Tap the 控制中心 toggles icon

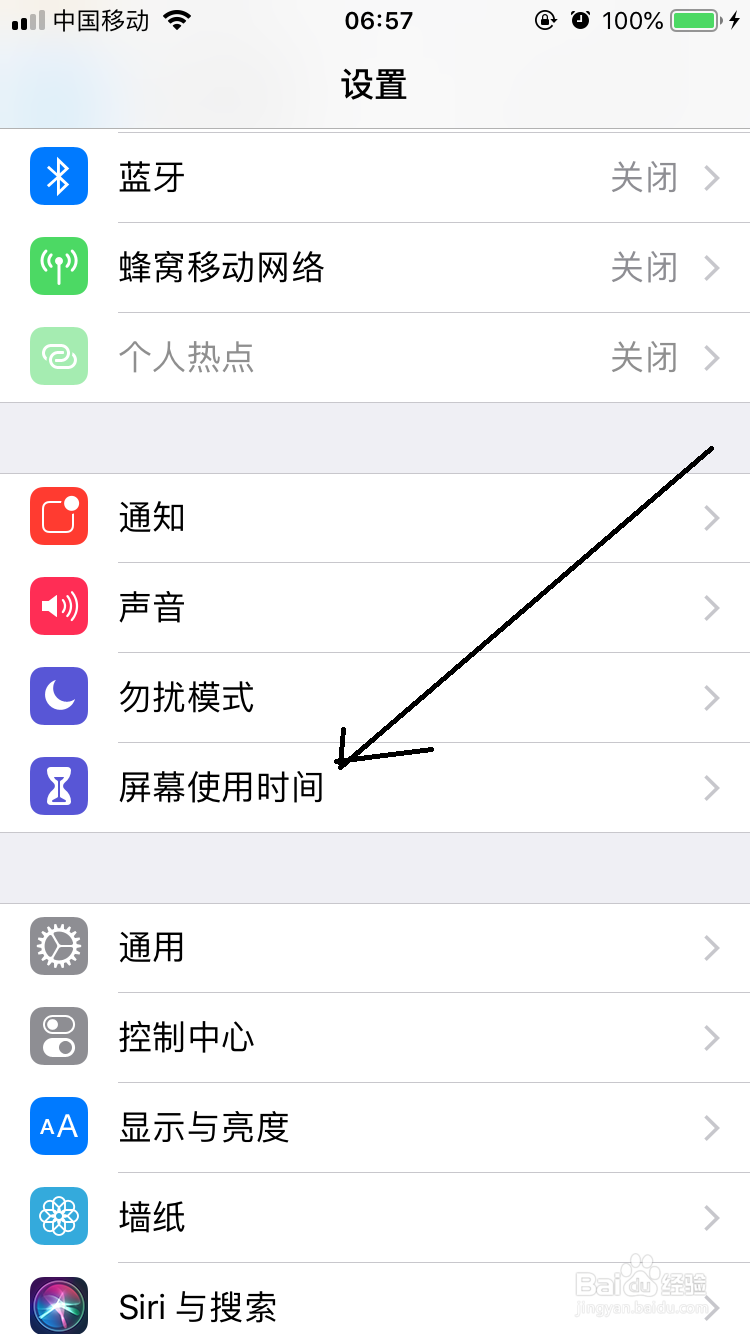tap(58, 1037)
